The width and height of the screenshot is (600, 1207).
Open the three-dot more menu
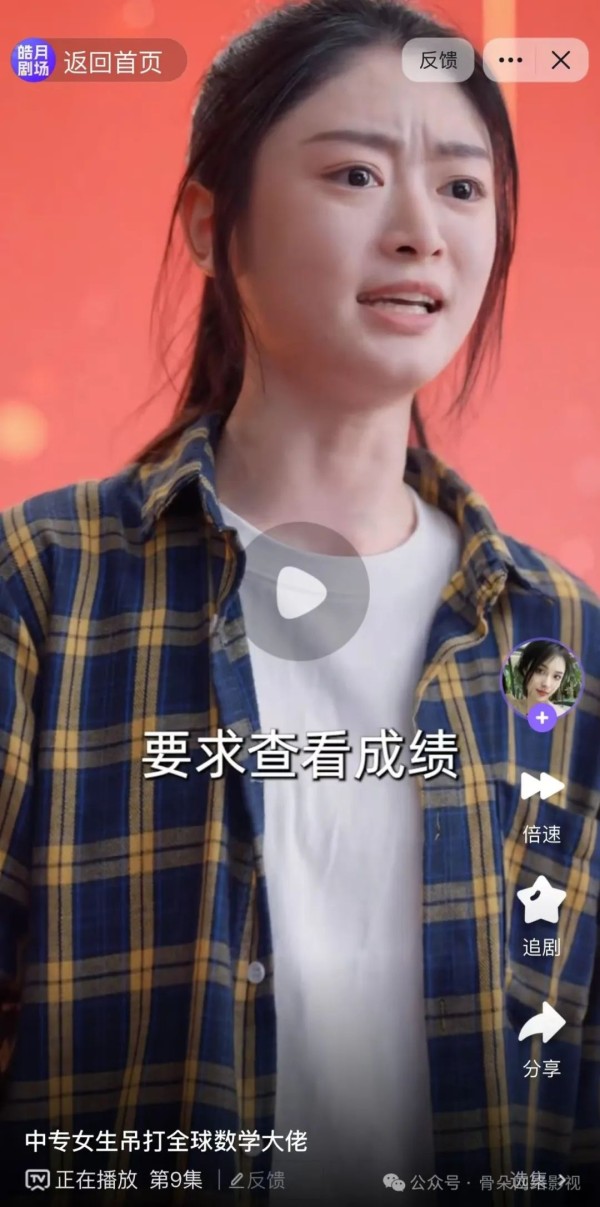tap(510, 60)
